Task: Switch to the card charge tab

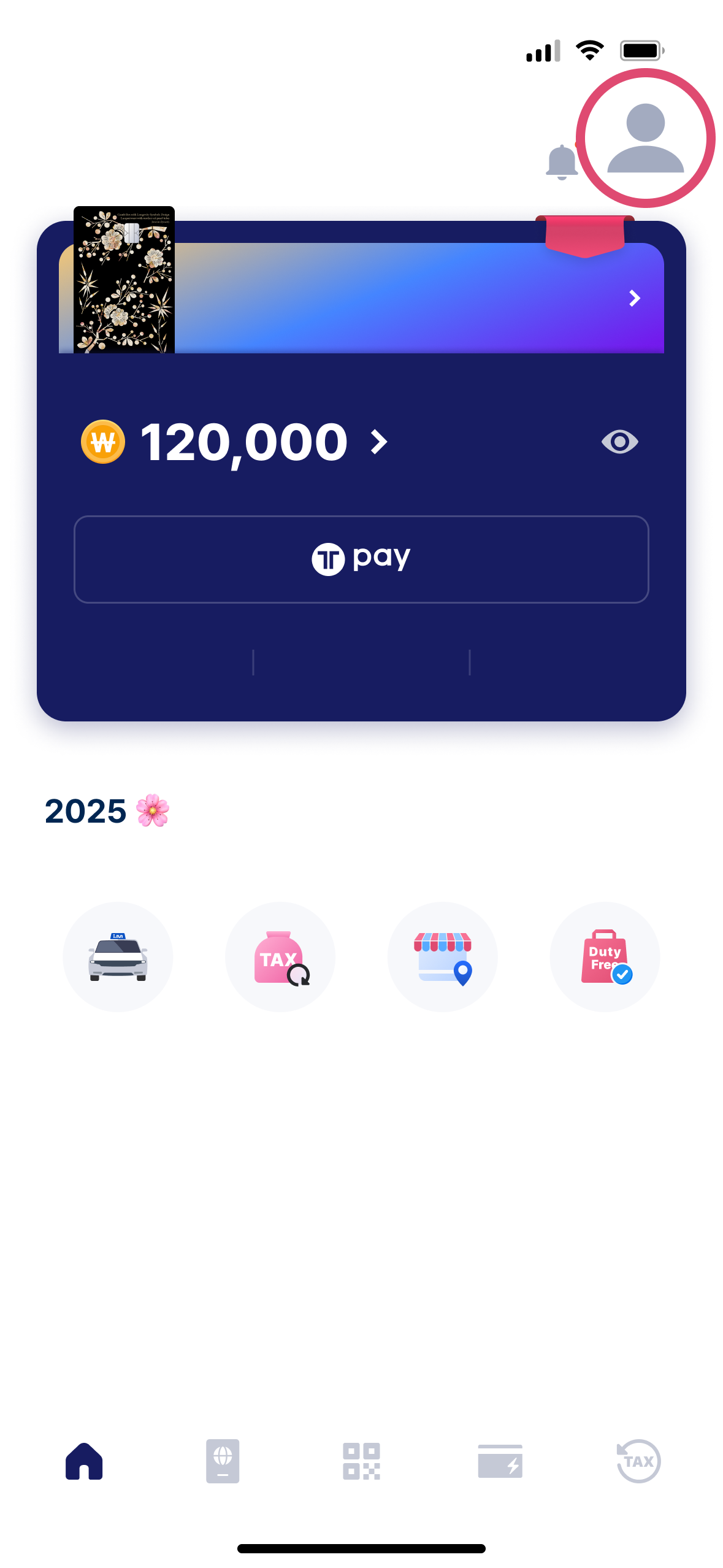Action: coord(500,1461)
